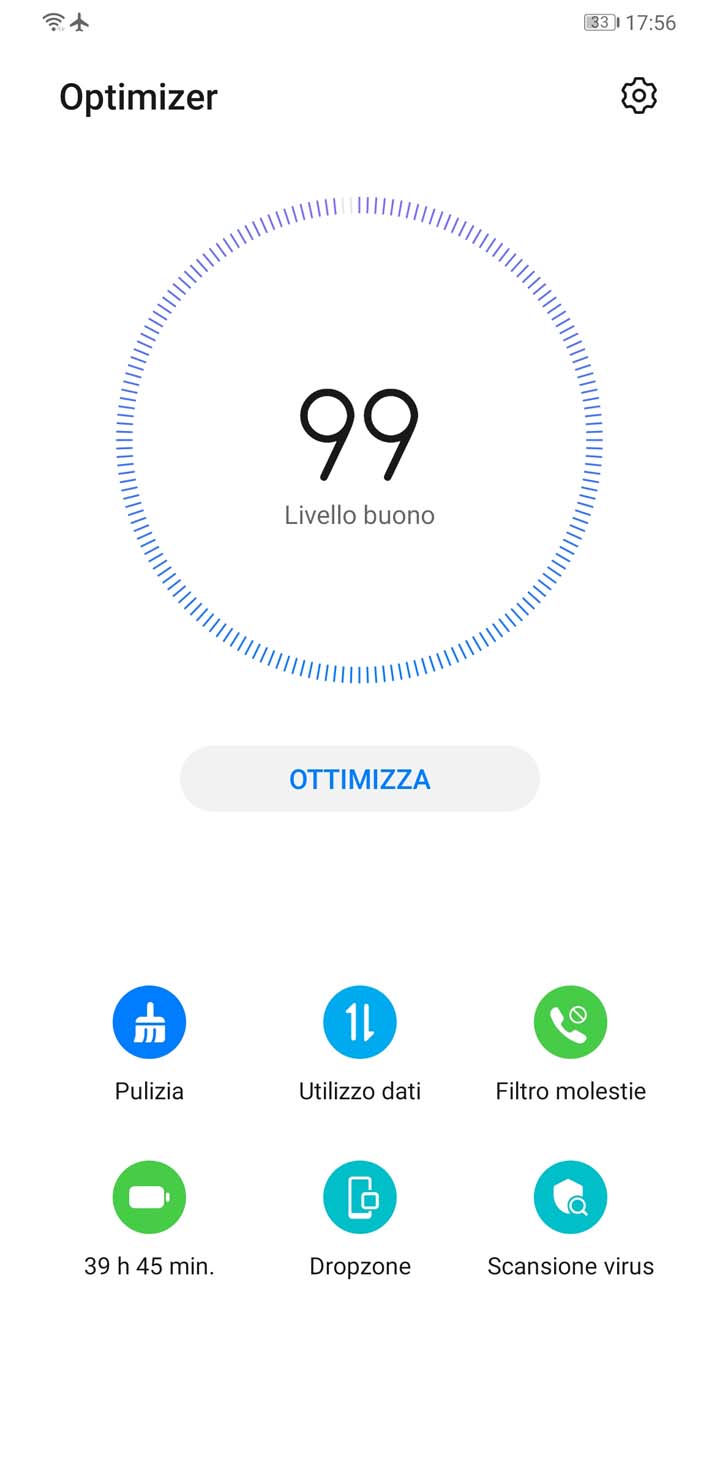720x1469 pixels.
Task: Open the Optimizer settings gear
Action: [x=639, y=96]
